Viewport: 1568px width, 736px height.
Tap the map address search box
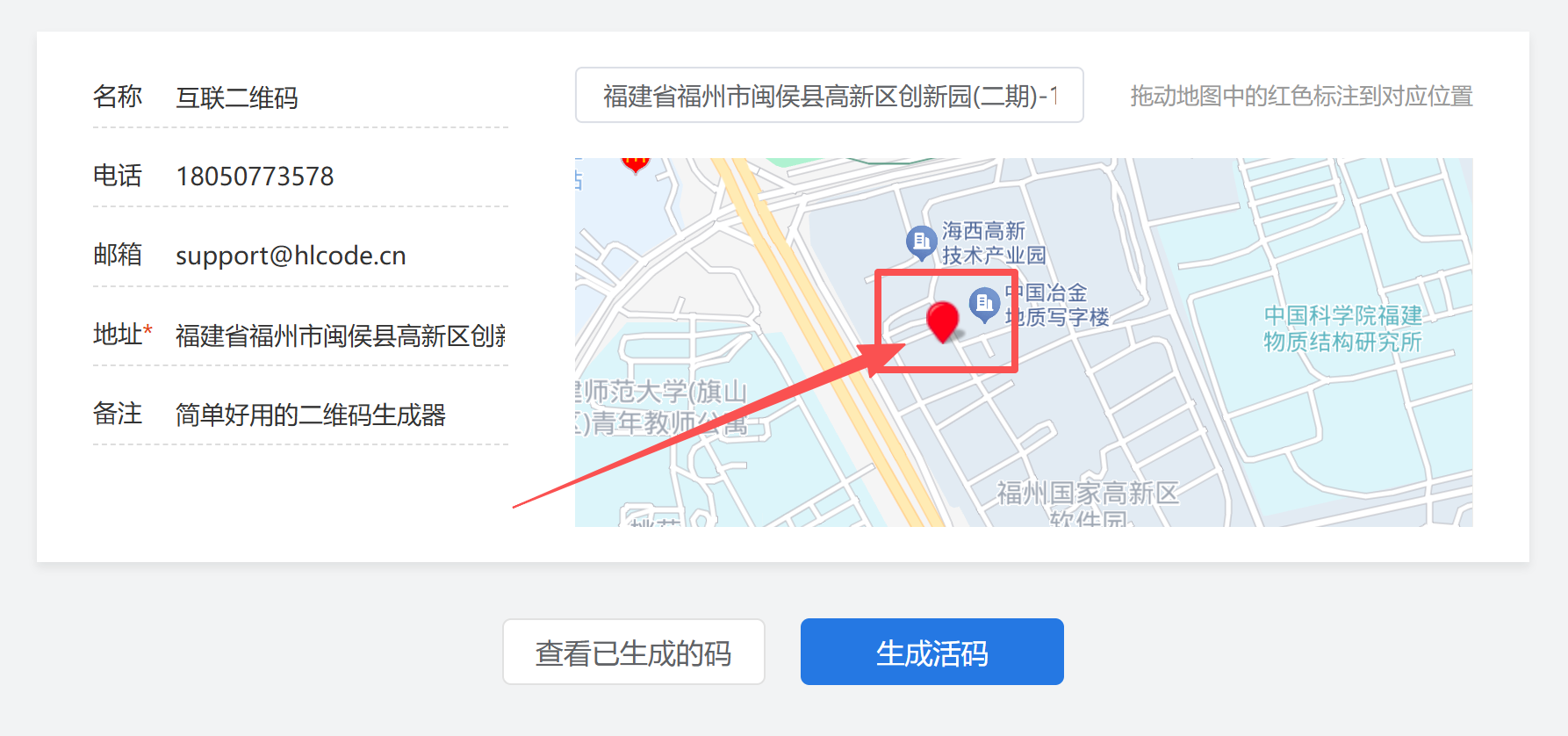coord(829,96)
